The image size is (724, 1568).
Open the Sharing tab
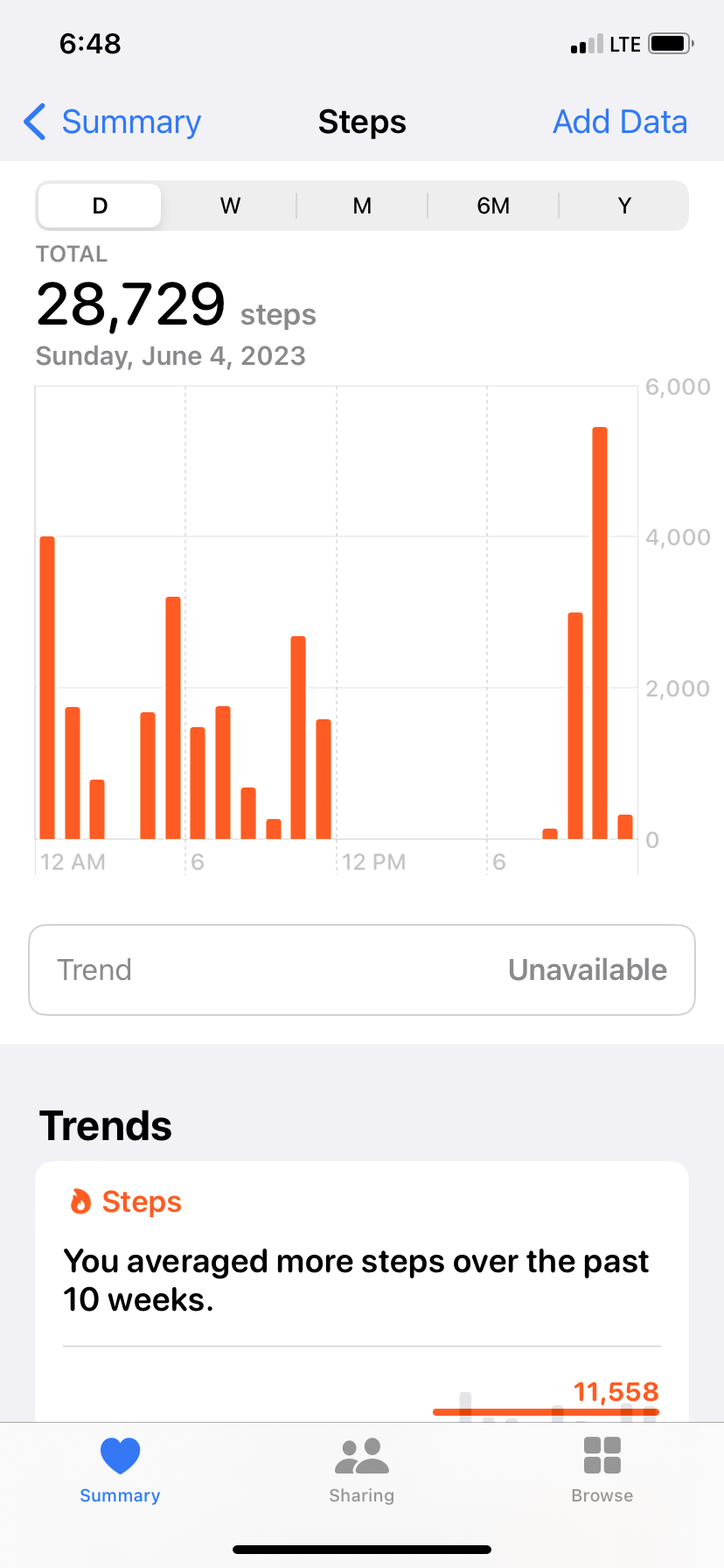click(362, 1470)
